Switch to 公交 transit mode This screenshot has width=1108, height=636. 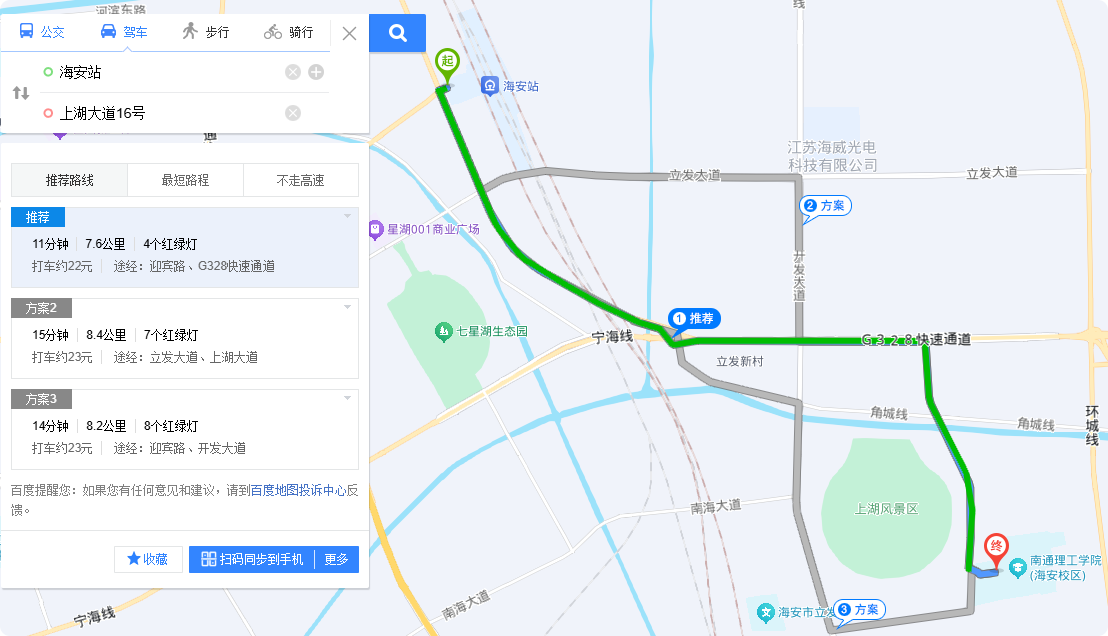[42, 32]
